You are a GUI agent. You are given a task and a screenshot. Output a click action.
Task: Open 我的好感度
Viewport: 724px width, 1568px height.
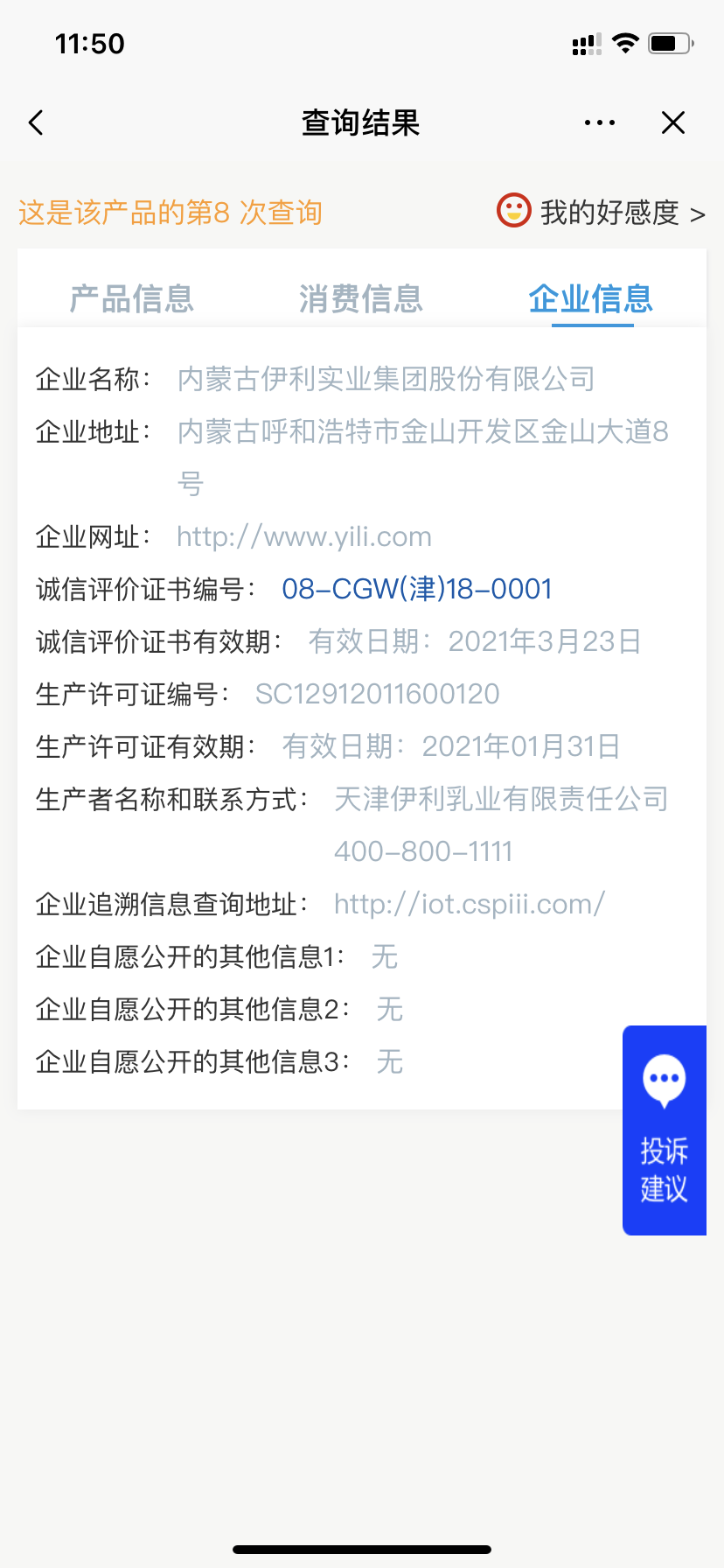tap(602, 213)
